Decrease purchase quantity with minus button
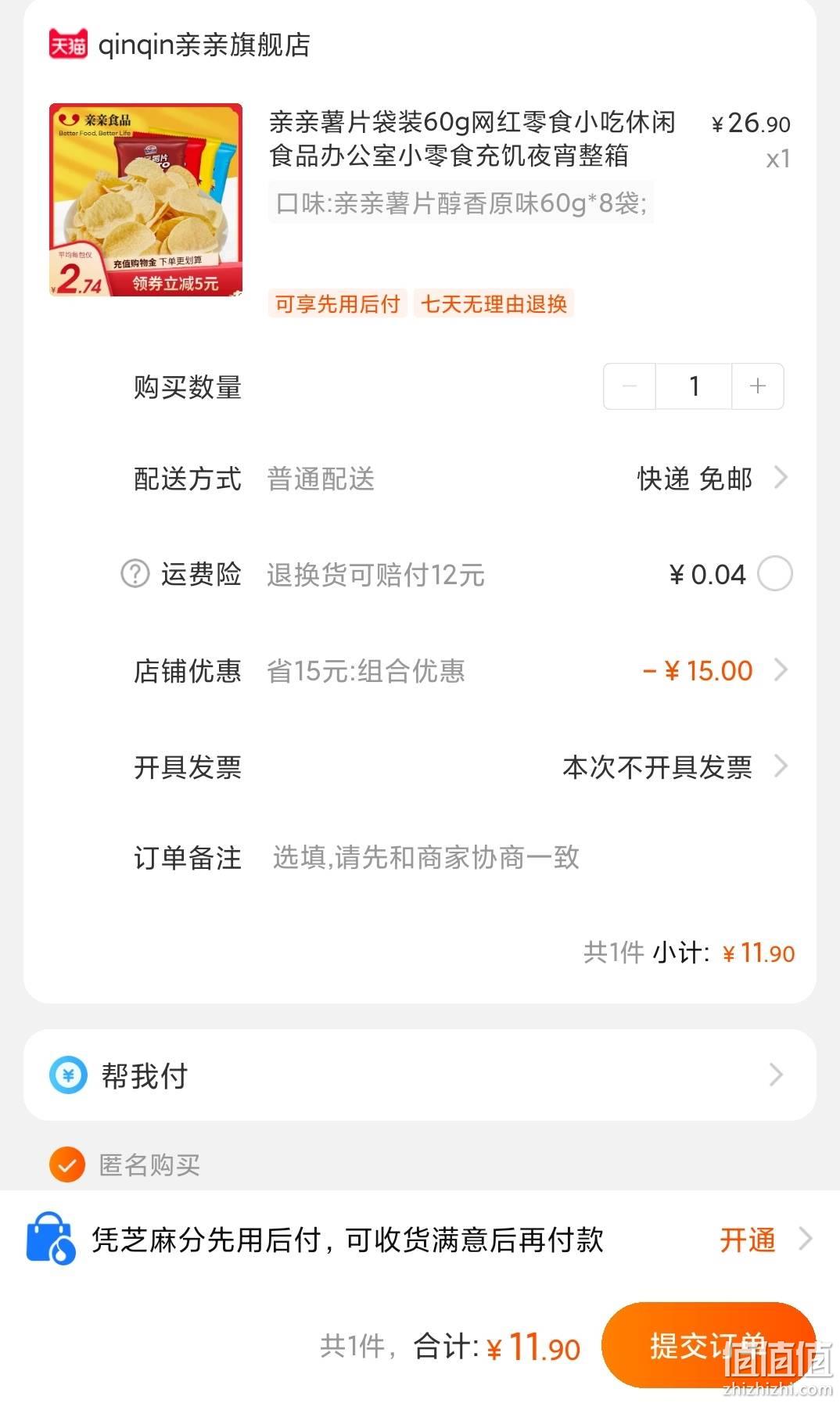Screen dimensions: 840x1403 [630, 386]
